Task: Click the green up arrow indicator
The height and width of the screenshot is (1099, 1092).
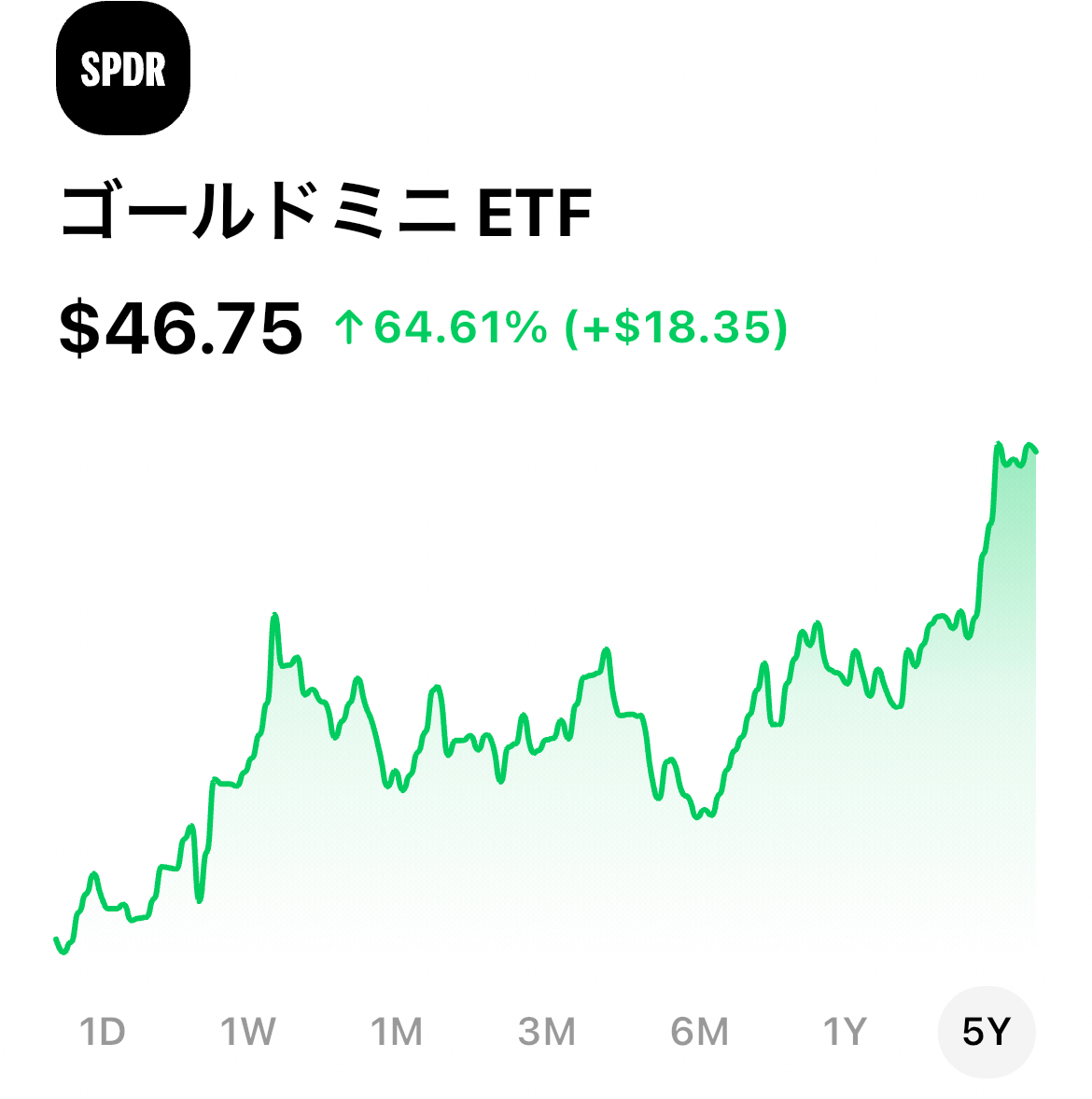Action: (349, 327)
